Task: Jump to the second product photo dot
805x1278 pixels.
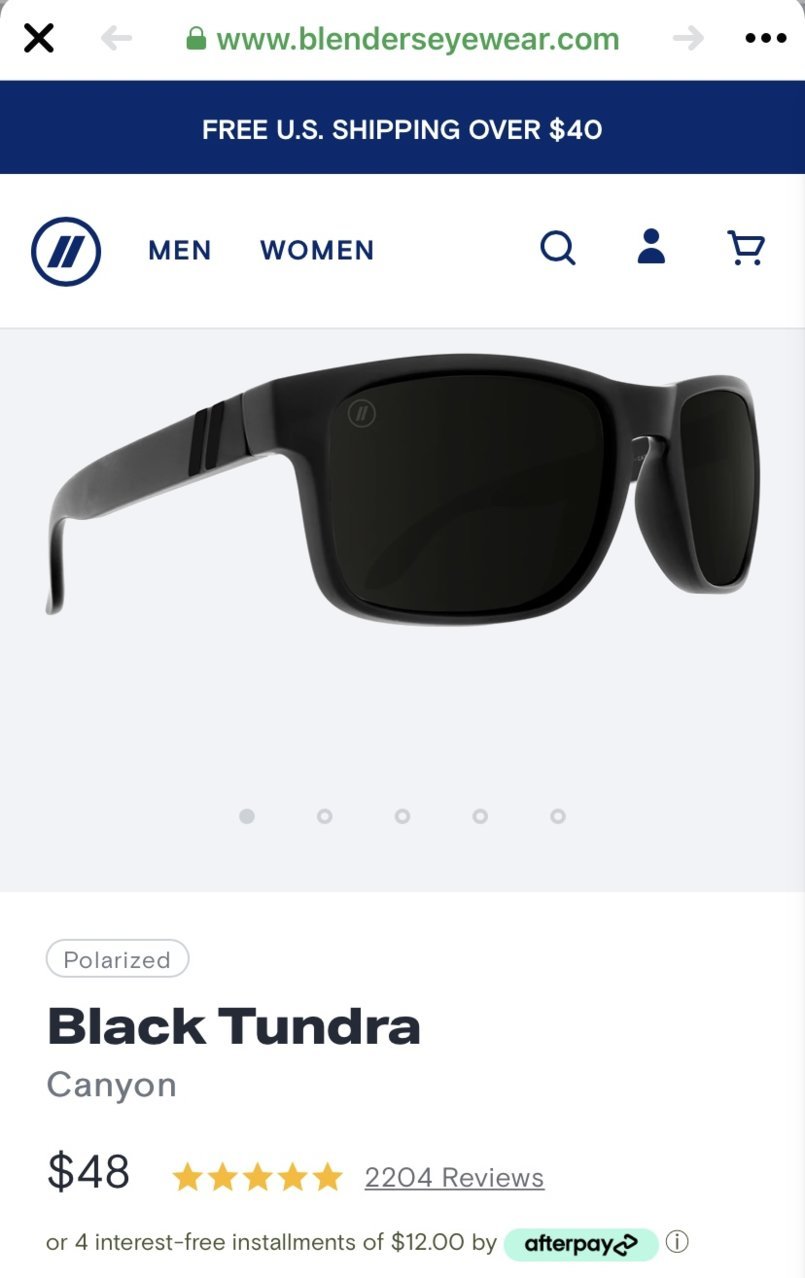Action: (x=324, y=816)
